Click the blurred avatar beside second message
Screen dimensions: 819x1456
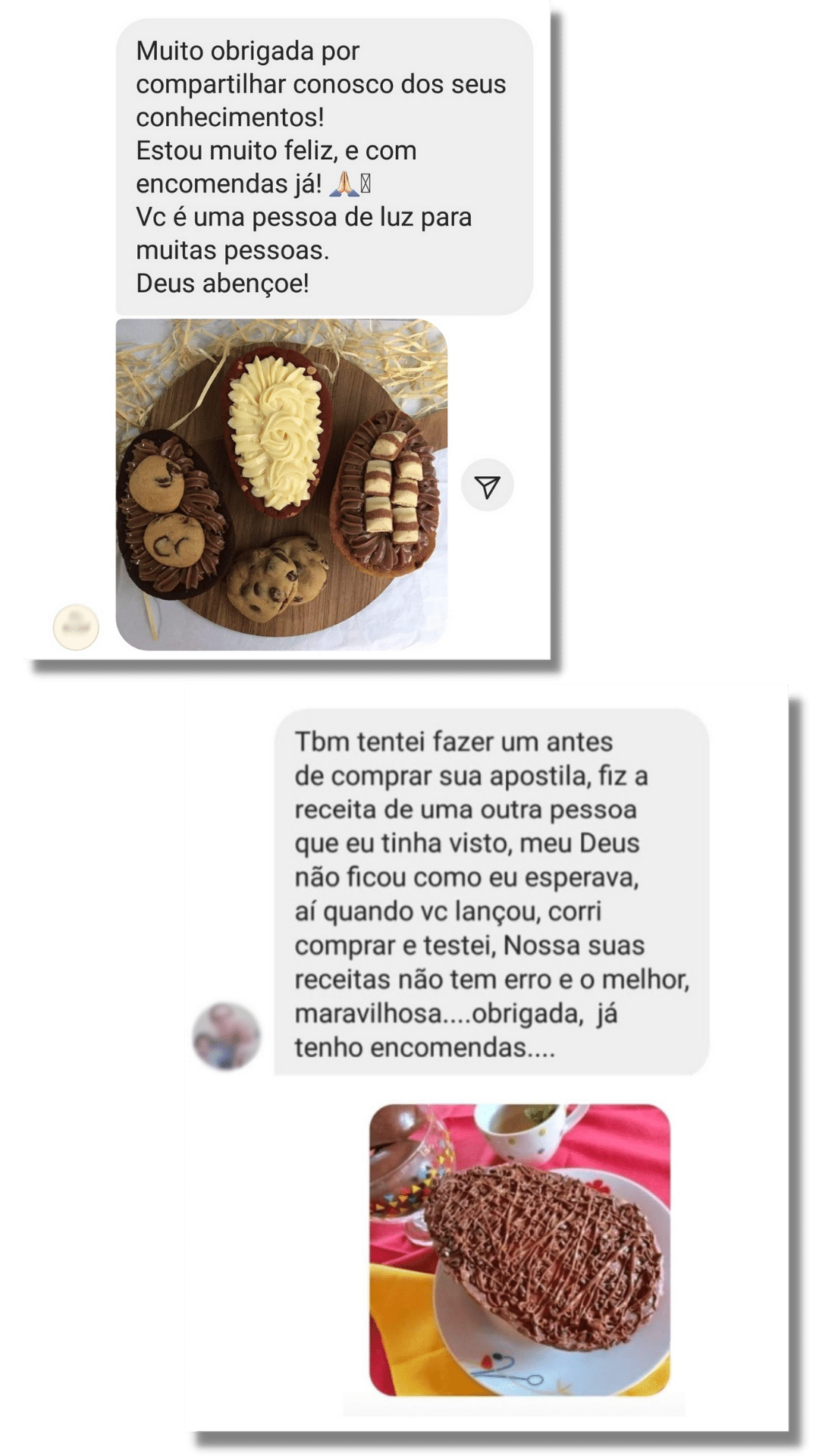224,1033
